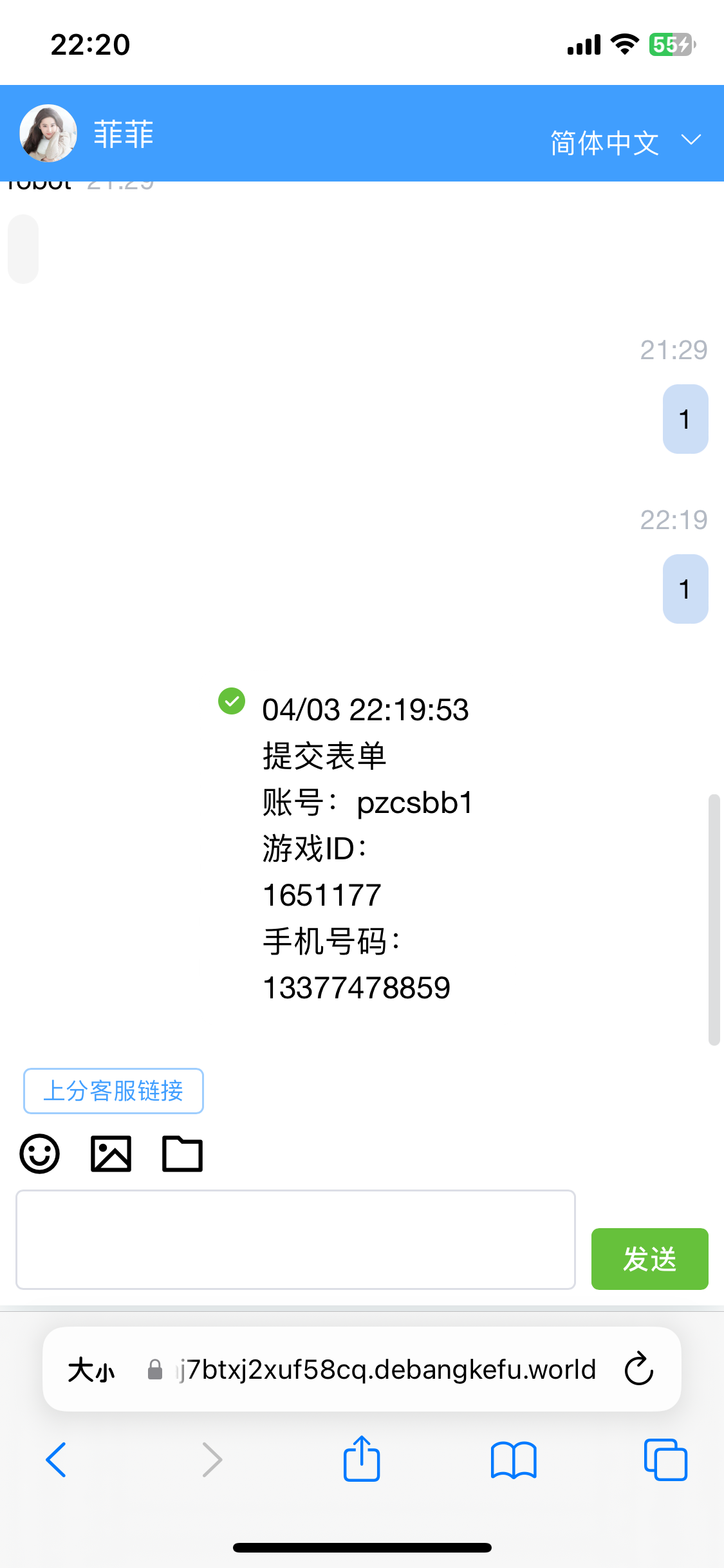This screenshot has height=1568, width=724.
Task: Focus the message text box
Action: coord(295,1239)
